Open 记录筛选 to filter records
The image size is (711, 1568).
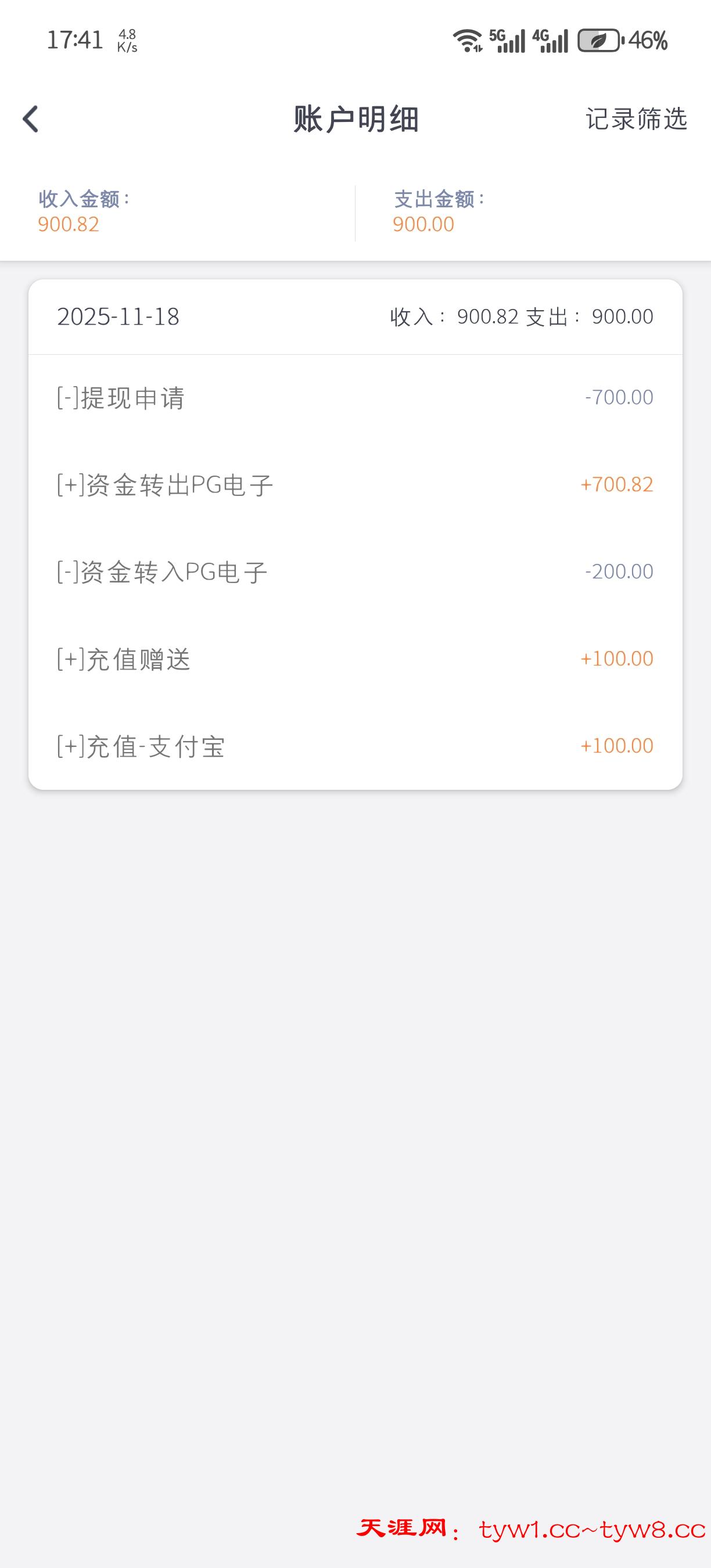636,119
